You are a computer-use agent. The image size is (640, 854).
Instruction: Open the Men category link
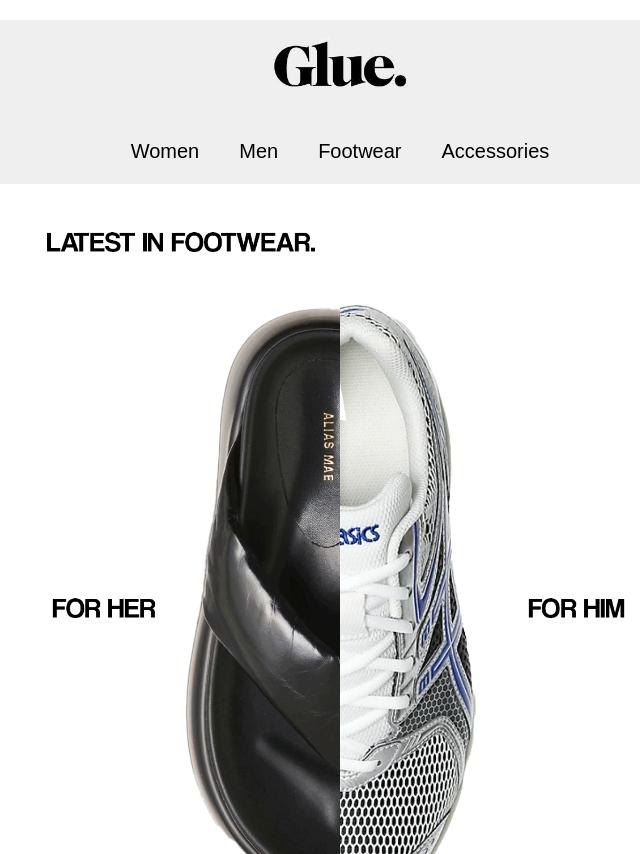pos(258,151)
